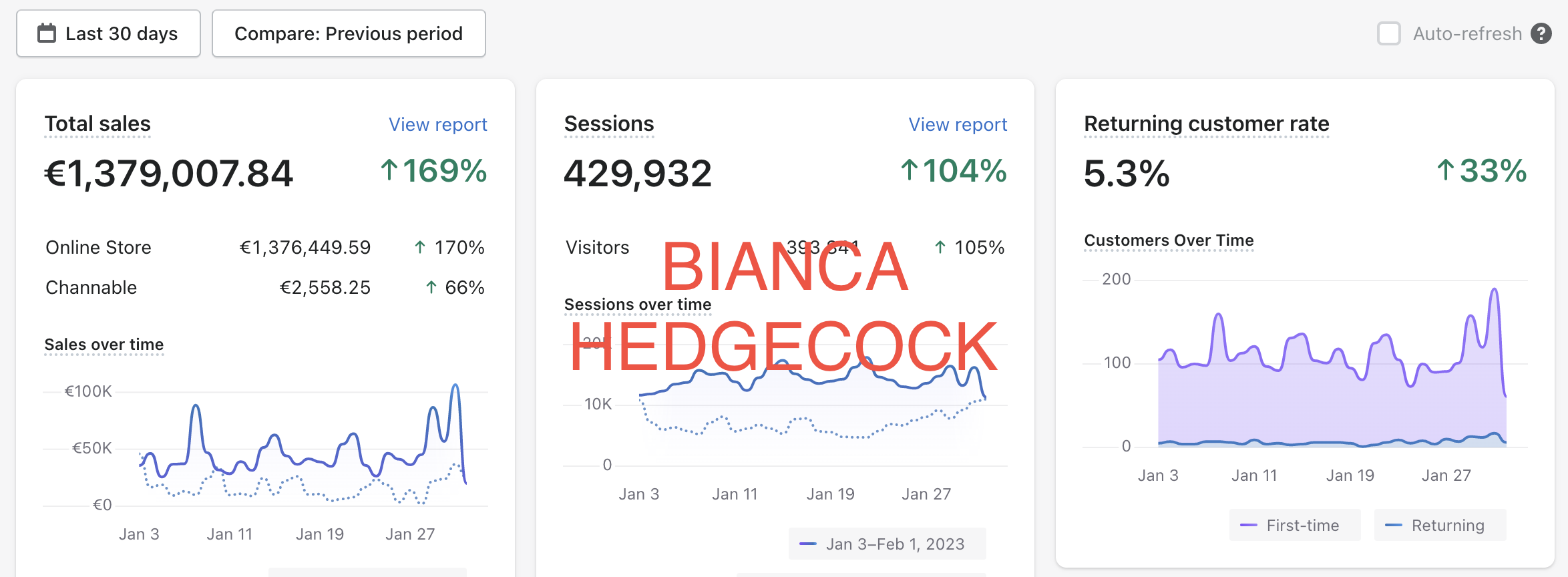1568x577 pixels.
Task: View report for Total sales
Action: pyautogui.click(x=438, y=125)
